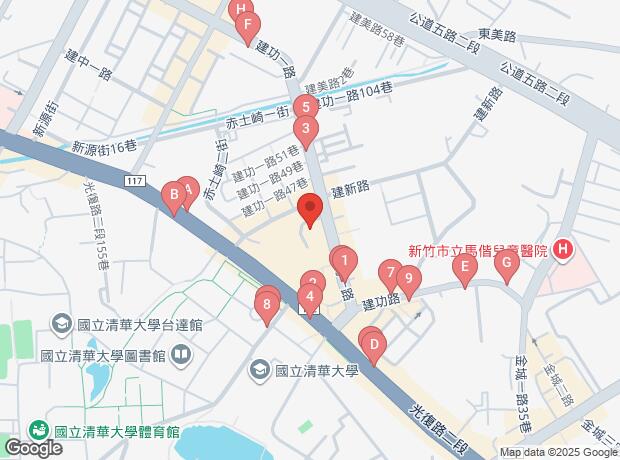Viewport: 620px width, 460px height.
Task: Select map pin number 3
Action: pyautogui.click(x=305, y=130)
